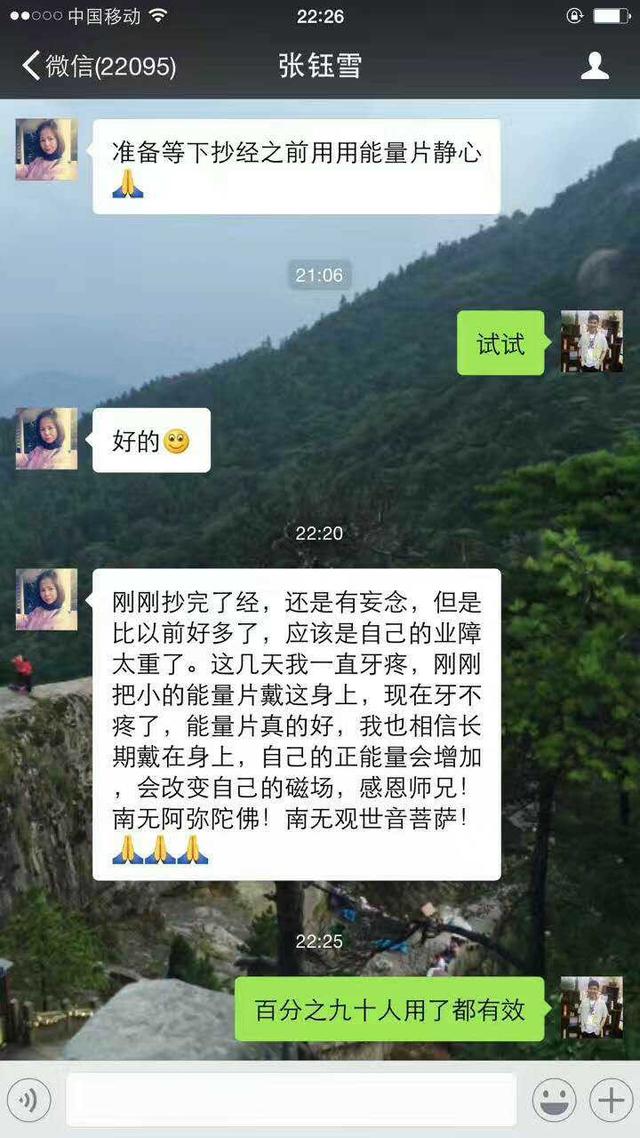Viewport: 640px width, 1138px height.
Task: Open the plus attachments menu
Action: tap(610, 1101)
